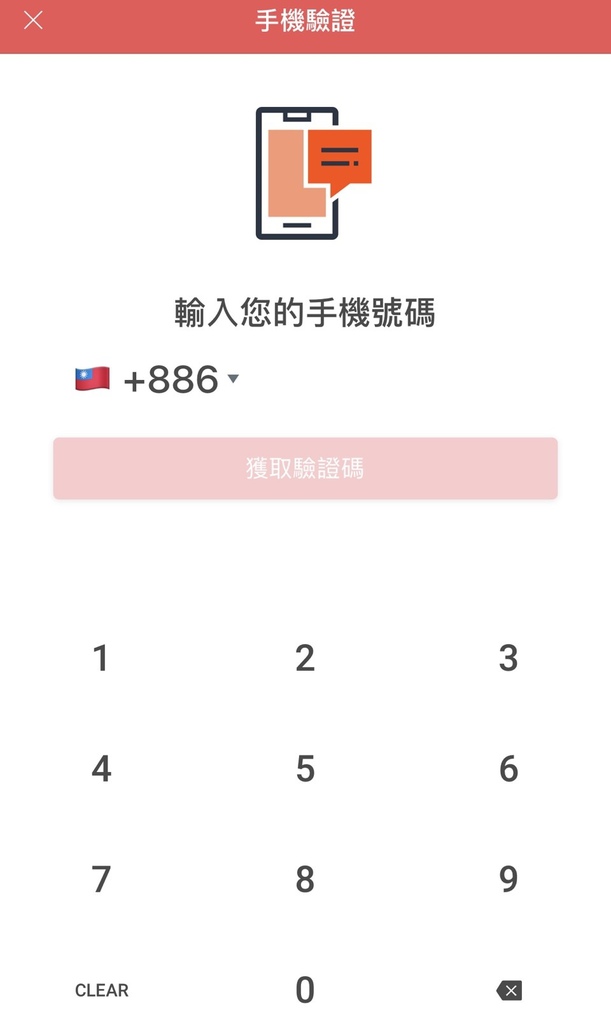The height and width of the screenshot is (1024, 611).
Task: Enter digit 7 on the keypad
Action: pyautogui.click(x=101, y=880)
